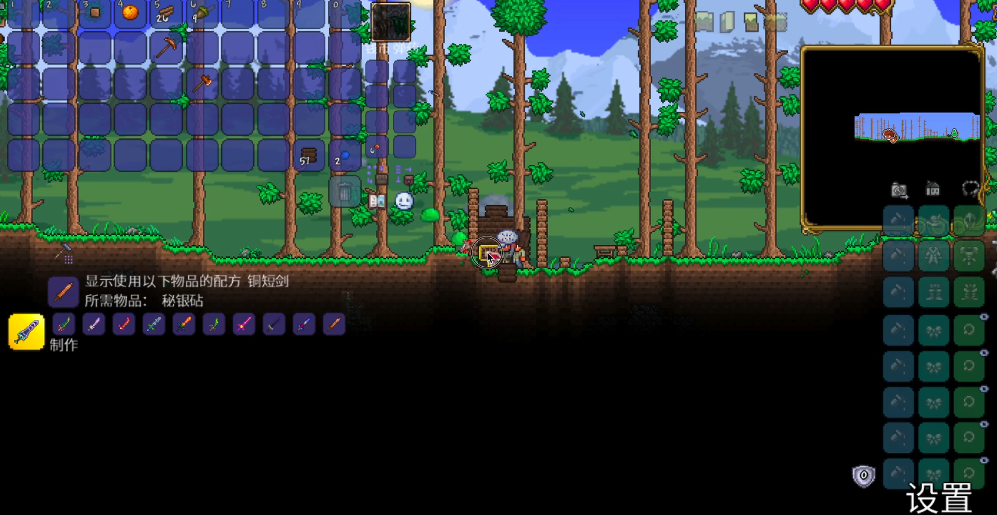The image size is (997, 515).
Task: Select the orange fruit in the hotbar
Action: [131, 12]
